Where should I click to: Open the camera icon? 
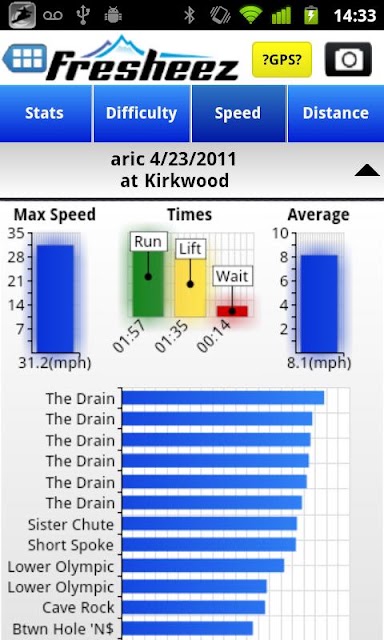click(348, 60)
